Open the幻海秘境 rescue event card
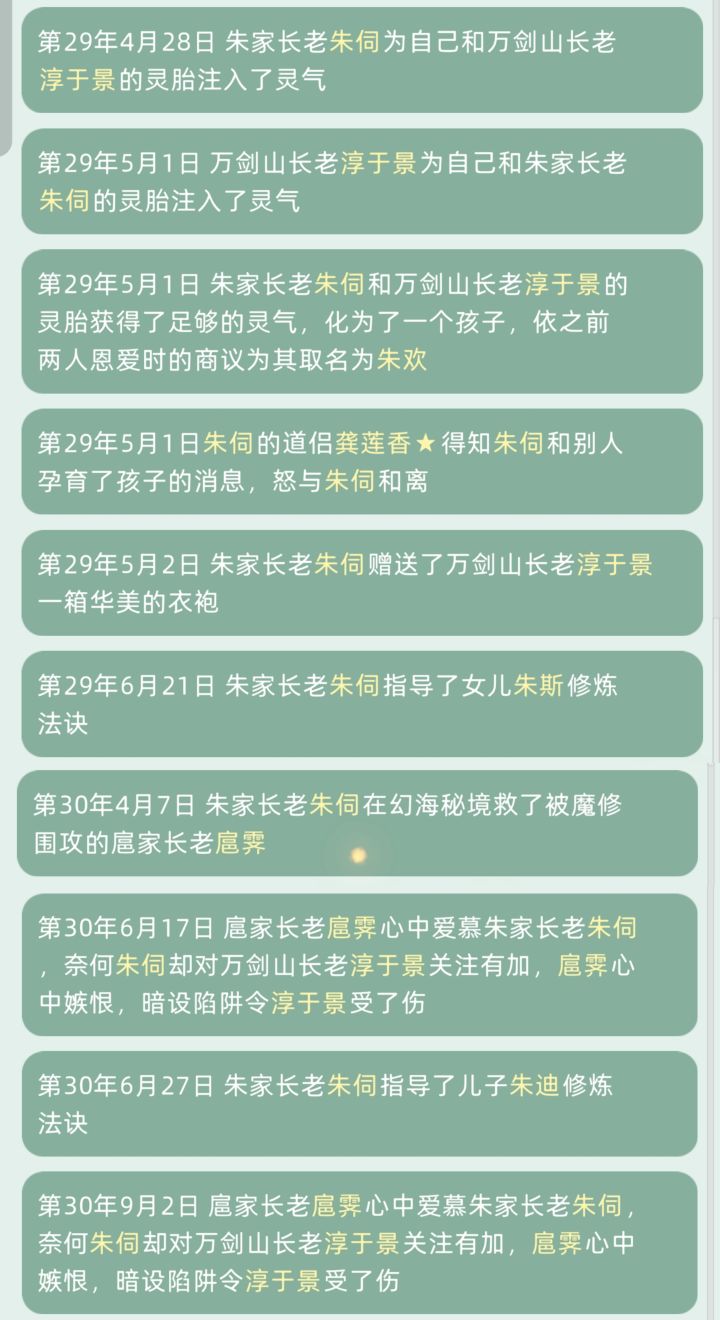Screen dimensions: 720x1320 360,822
